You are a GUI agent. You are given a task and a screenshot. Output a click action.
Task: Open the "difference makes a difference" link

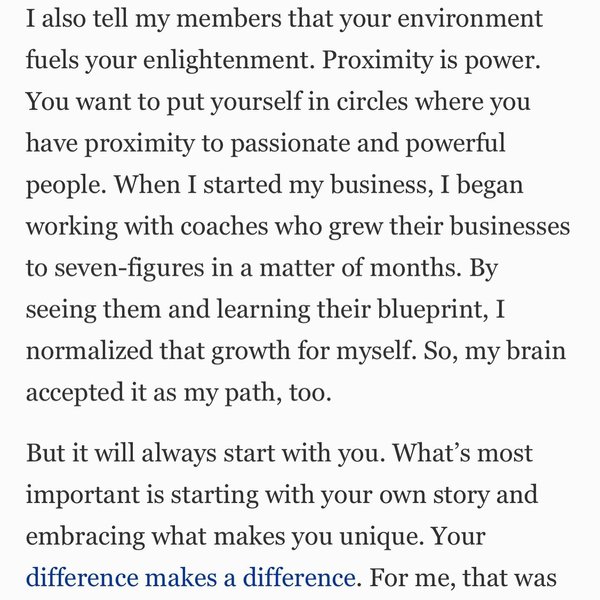click(x=190, y=576)
